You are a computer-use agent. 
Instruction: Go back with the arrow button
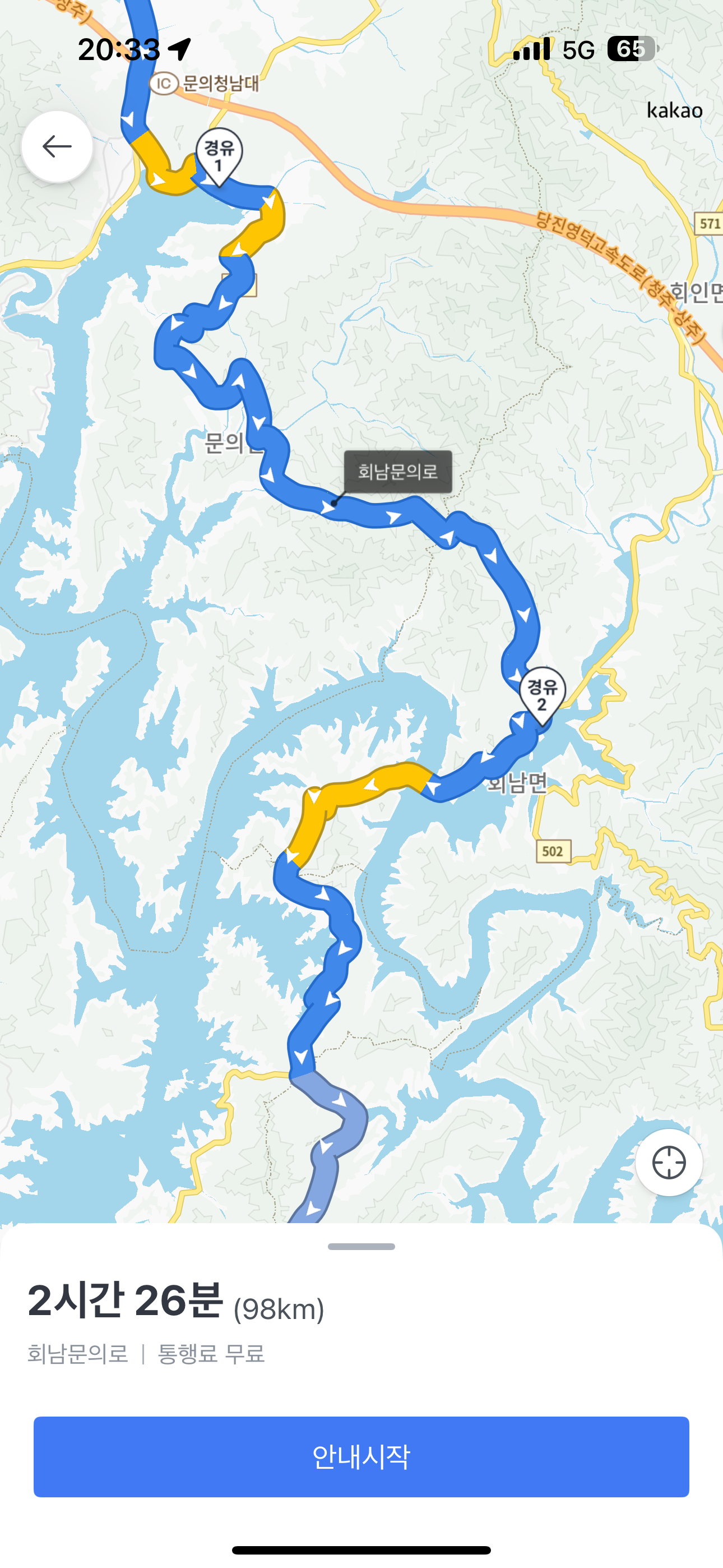(57, 147)
